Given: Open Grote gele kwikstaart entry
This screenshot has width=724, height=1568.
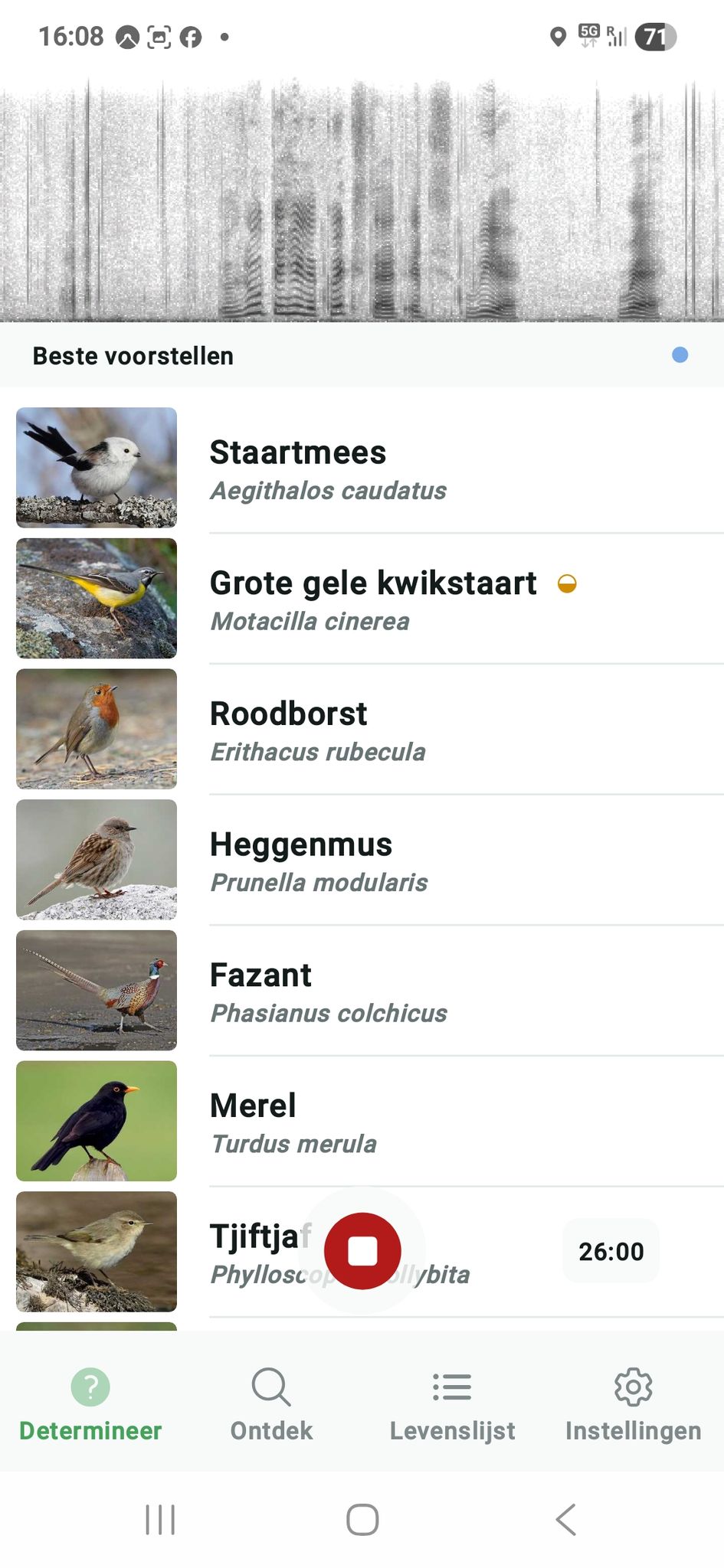Looking at the screenshot, I should pos(362,599).
